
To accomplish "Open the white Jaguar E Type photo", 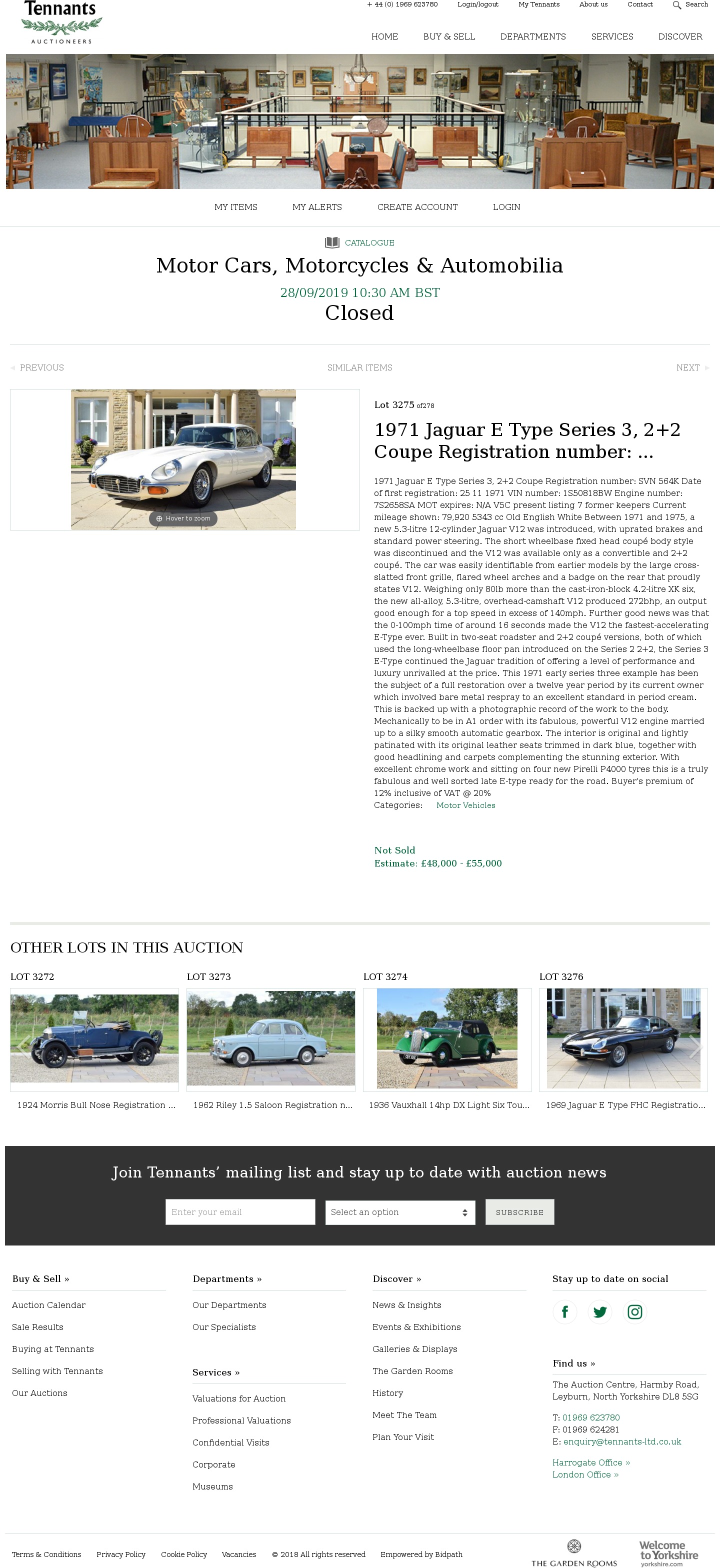I will point(183,459).
